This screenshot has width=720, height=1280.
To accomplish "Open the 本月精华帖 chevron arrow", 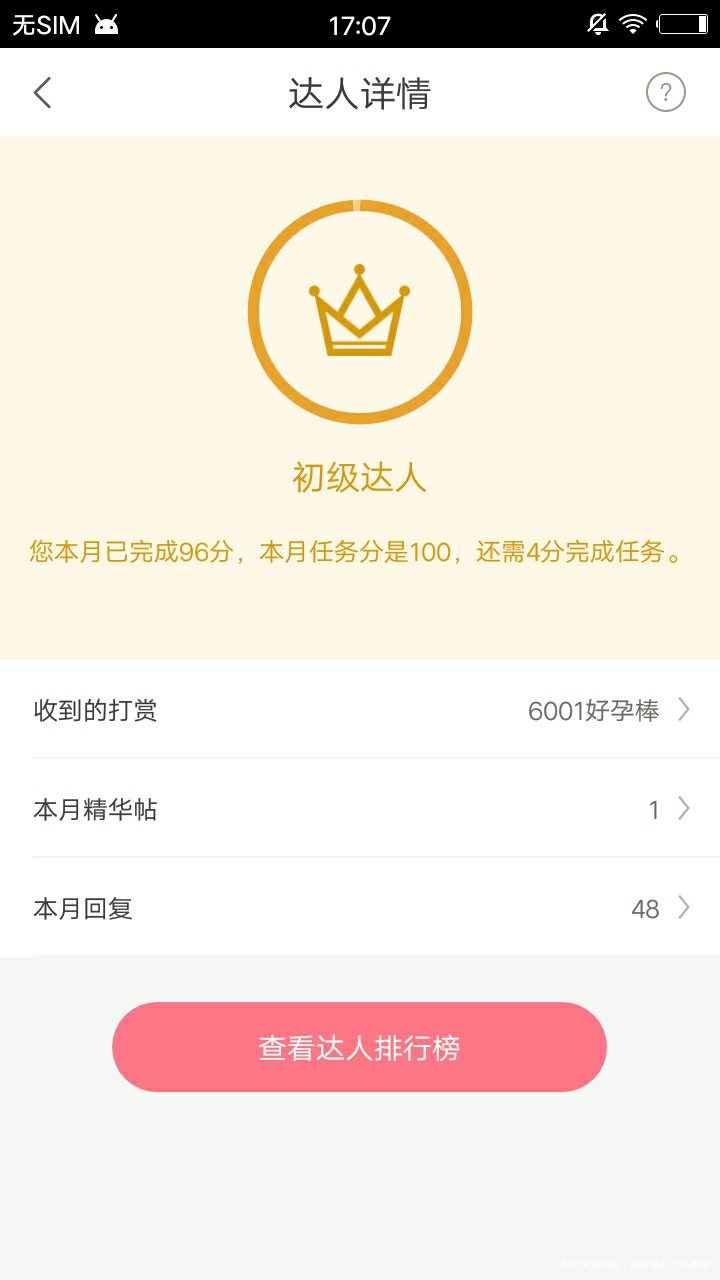I will click(684, 808).
